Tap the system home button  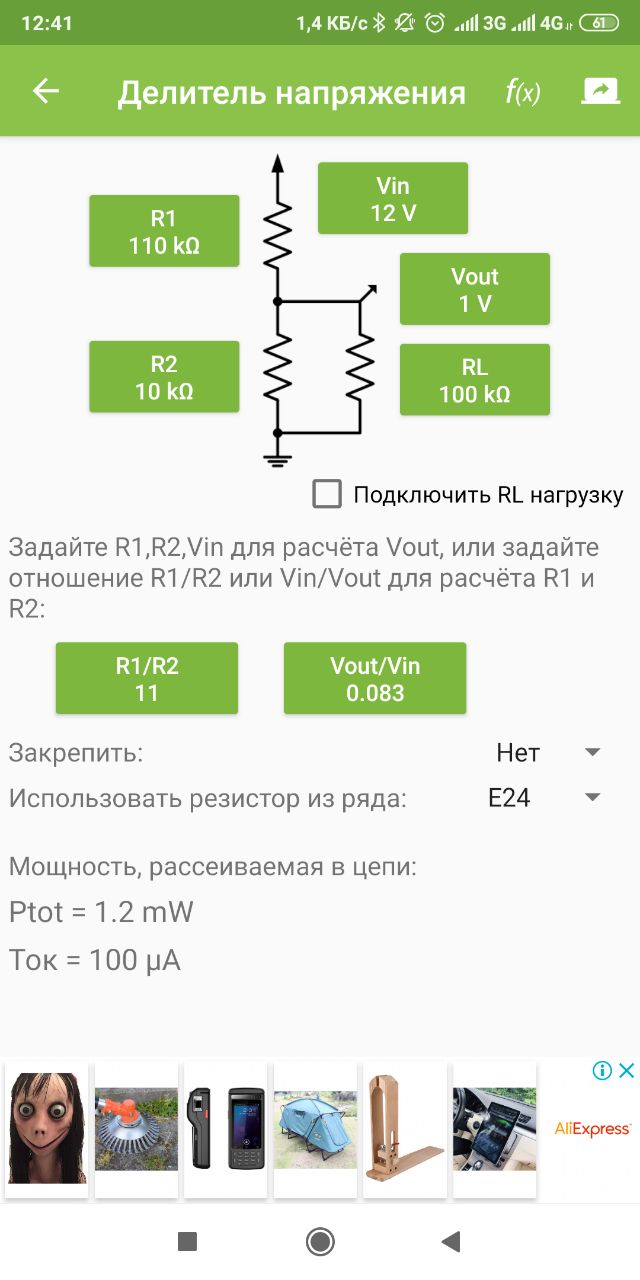pyautogui.click(x=320, y=1241)
